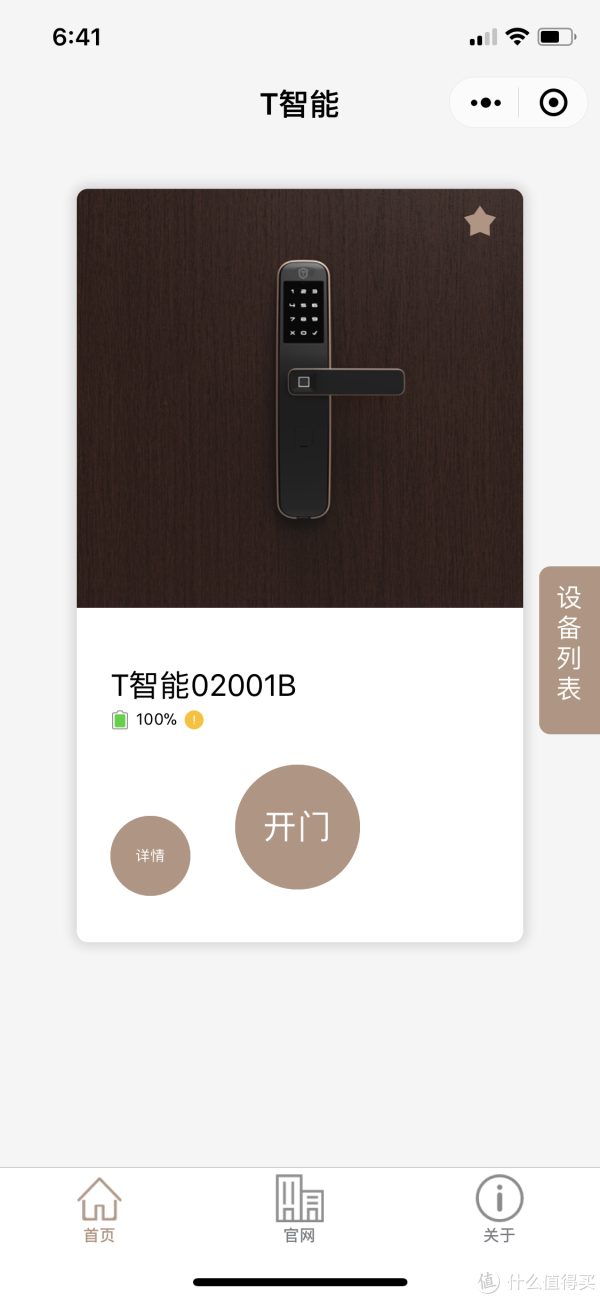Screen dimensions: 600x1299
Task: Tap the yellow warning icon beside battery
Action: pyautogui.click(x=194, y=720)
